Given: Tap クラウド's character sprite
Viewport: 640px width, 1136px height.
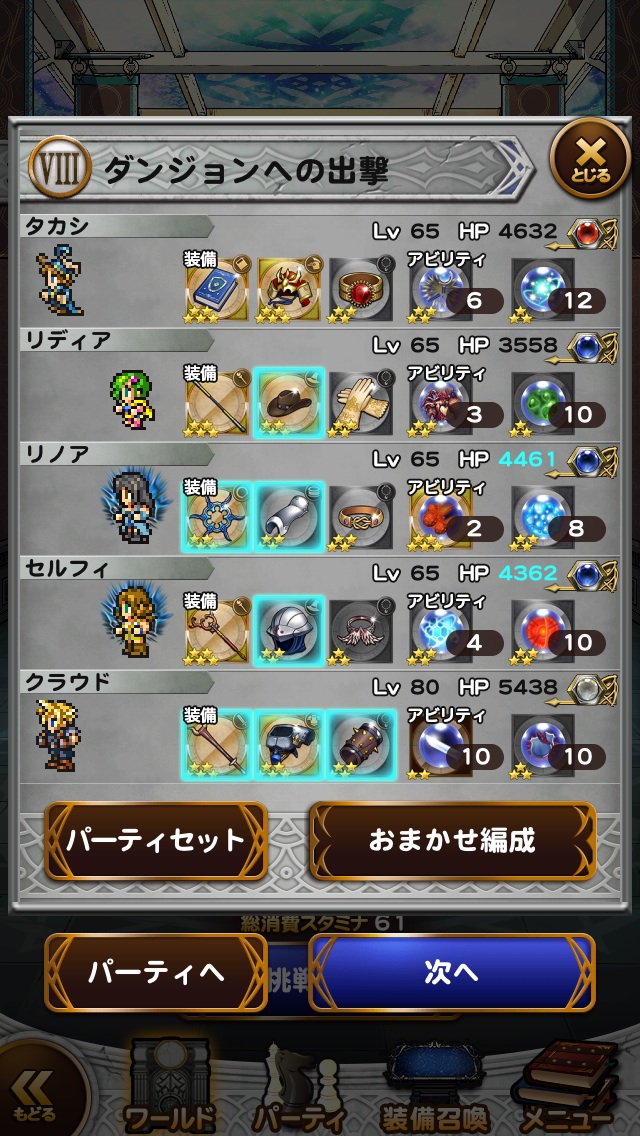Looking at the screenshot, I should (x=57, y=737).
